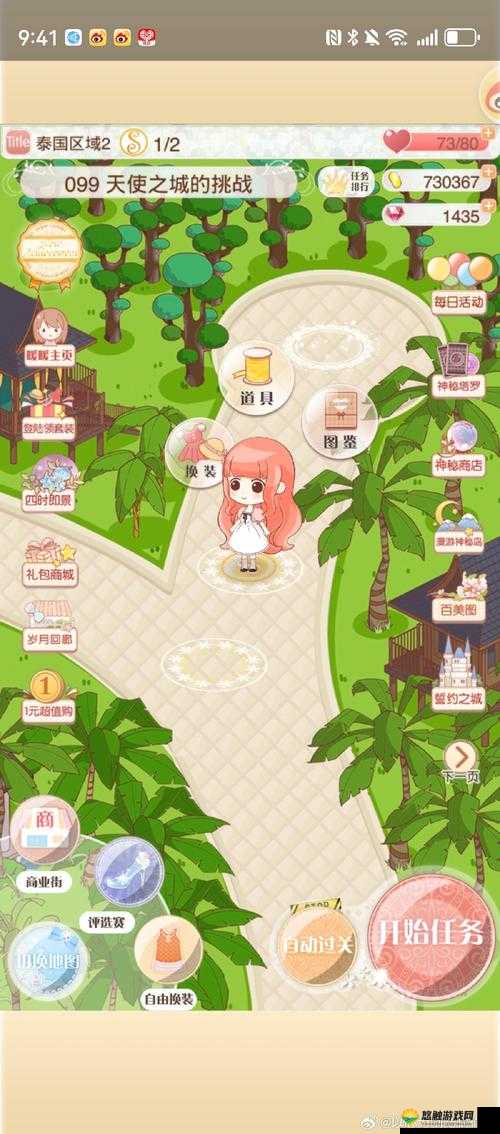Open the 礼包商城 gift shop
This screenshot has height=1134, width=500.
point(50,562)
